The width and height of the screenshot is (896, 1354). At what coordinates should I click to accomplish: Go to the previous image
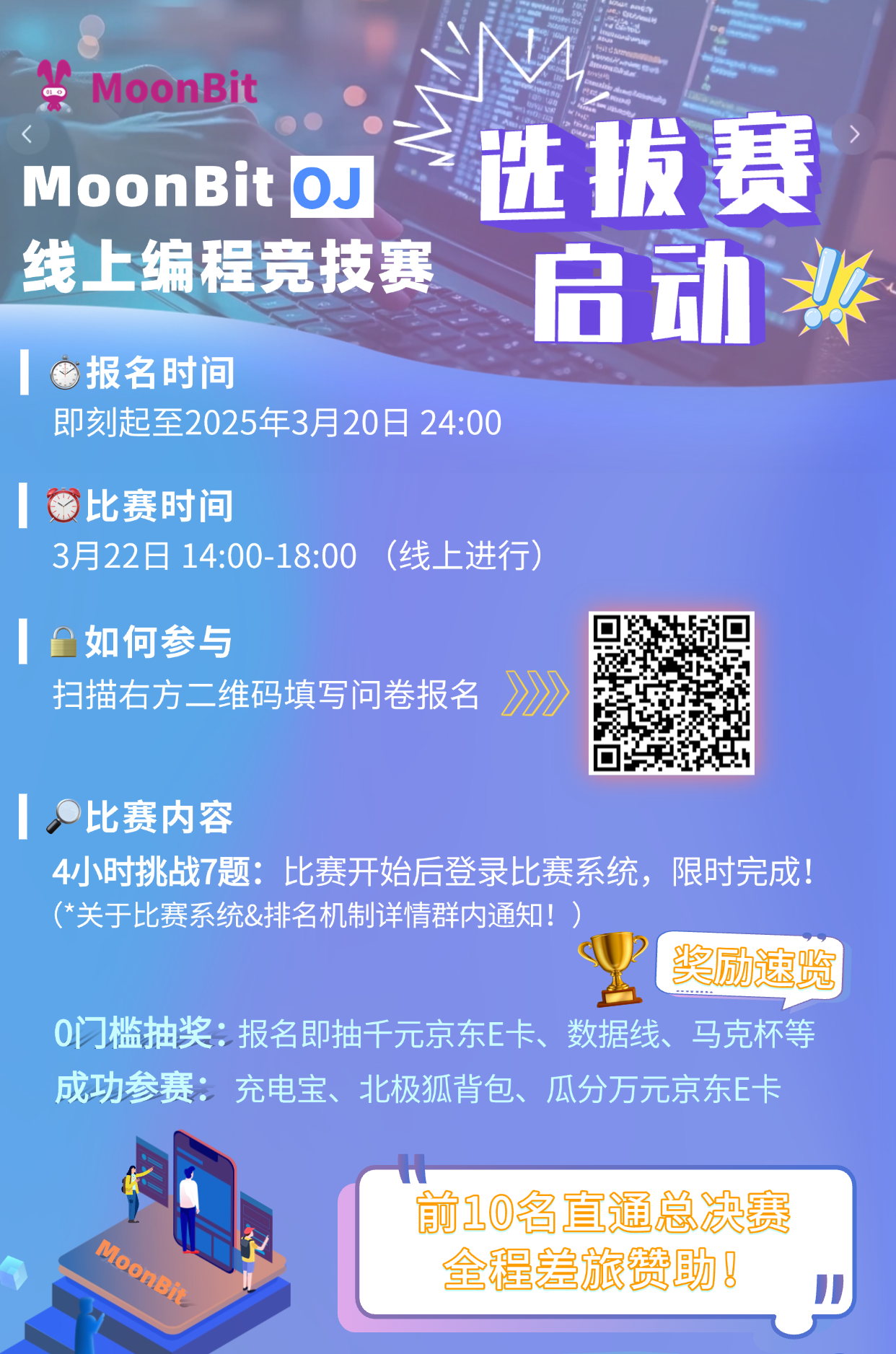(27, 134)
